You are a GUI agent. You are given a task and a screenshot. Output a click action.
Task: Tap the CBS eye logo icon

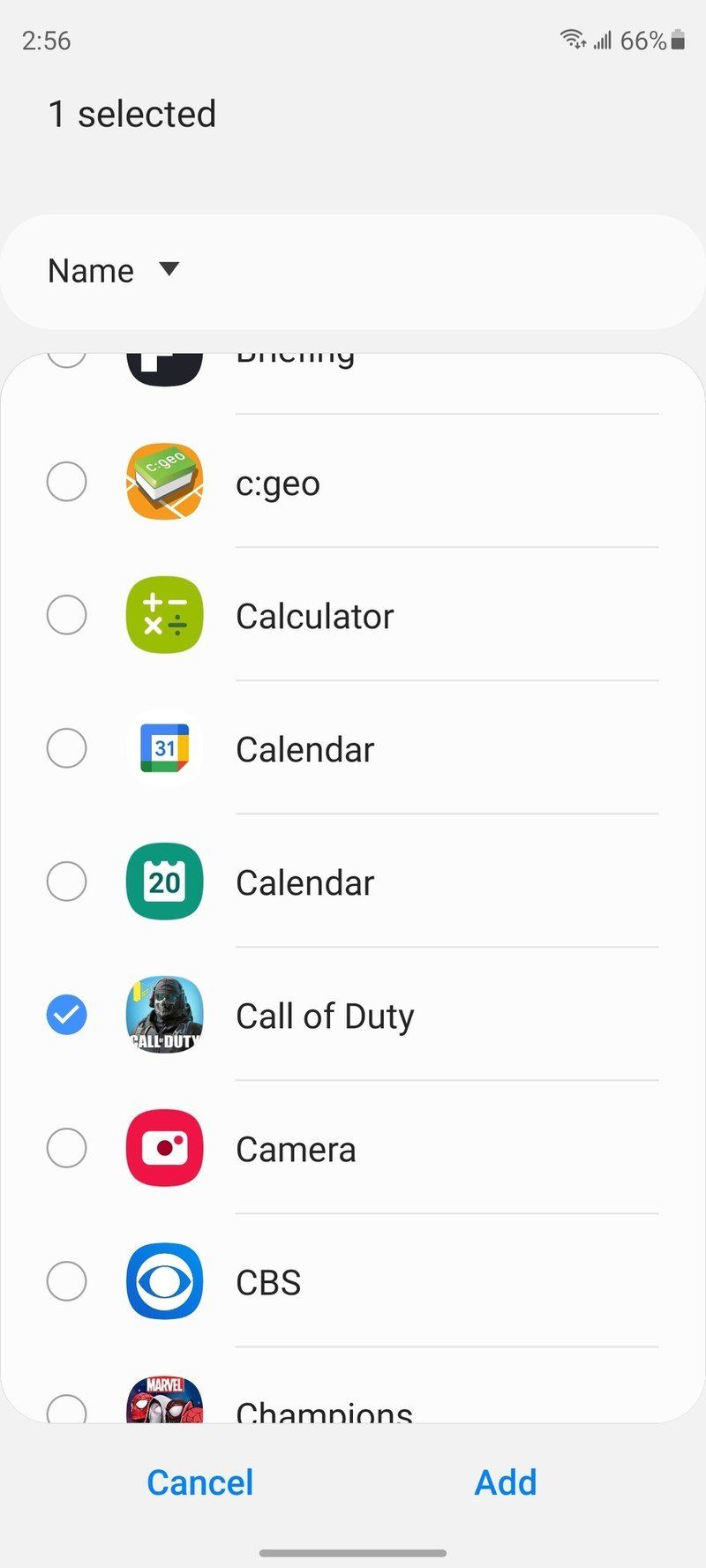click(x=164, y=1282)
